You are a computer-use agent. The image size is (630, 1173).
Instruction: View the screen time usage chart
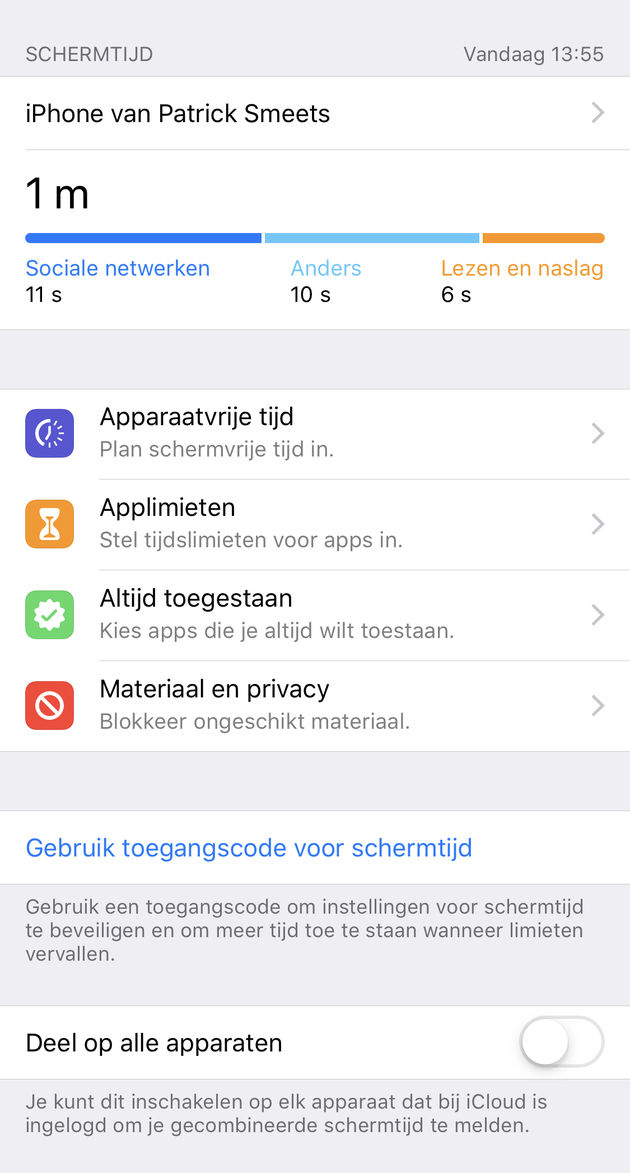coord(314,239)
